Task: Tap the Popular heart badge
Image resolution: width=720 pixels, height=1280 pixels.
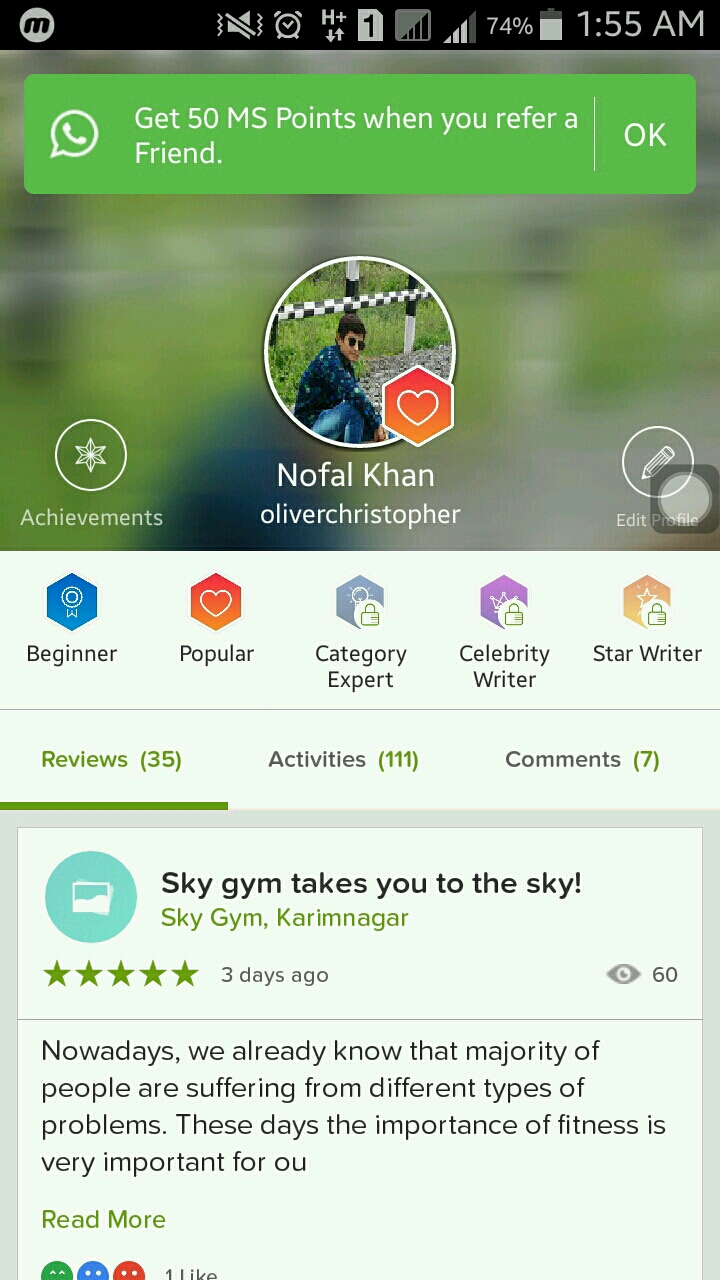Action: [x=215, y=601]
